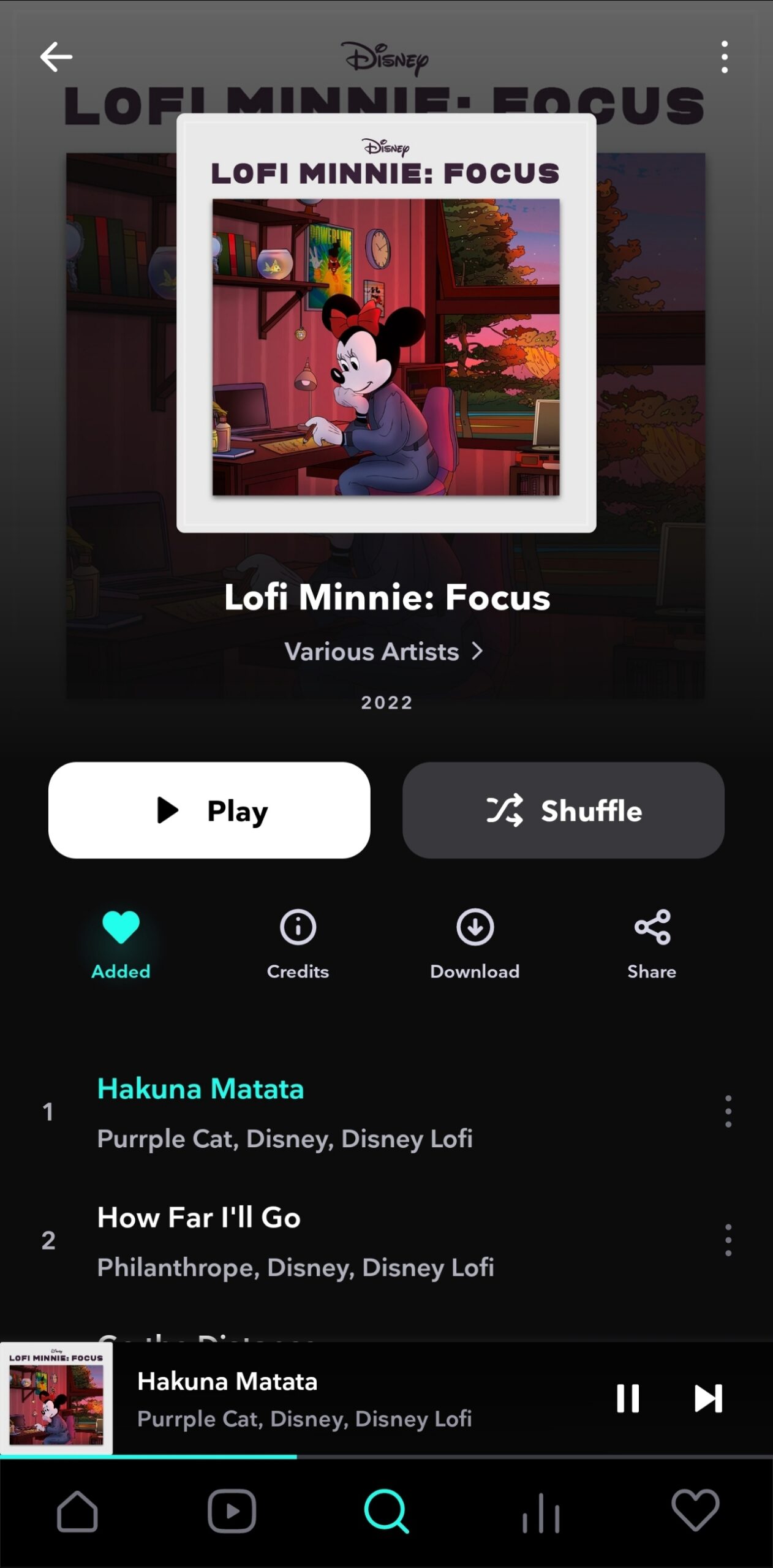
Task: Play How Far I'll Go track
Action: (x=368, y=1240)
